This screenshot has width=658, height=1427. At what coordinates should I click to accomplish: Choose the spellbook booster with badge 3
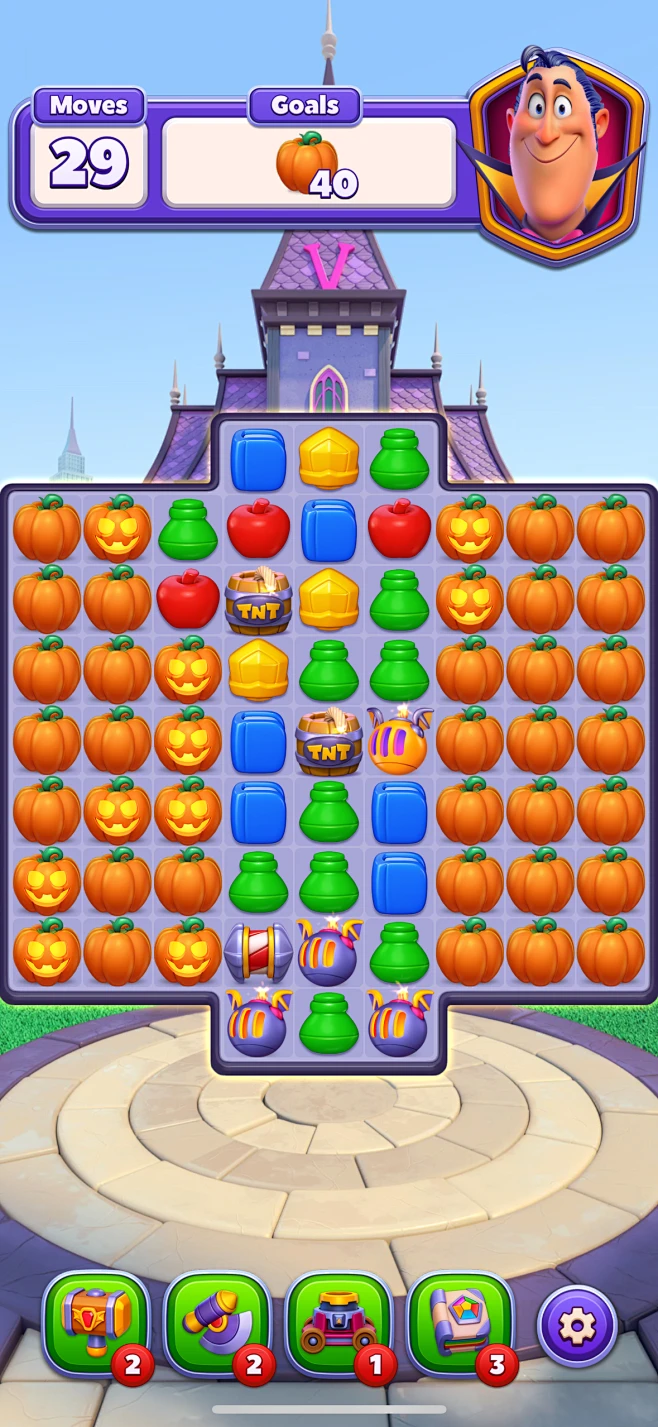click(x=461, y=1322)
